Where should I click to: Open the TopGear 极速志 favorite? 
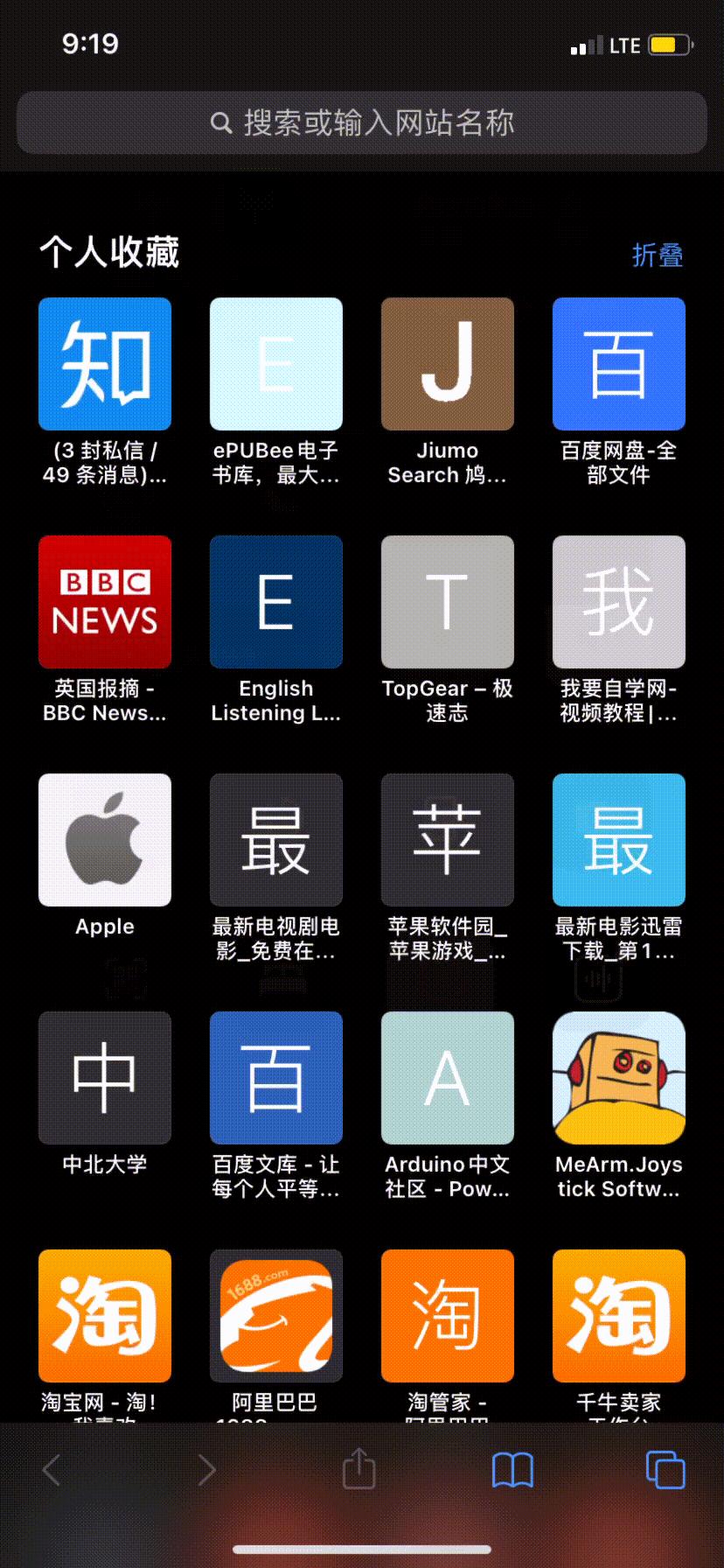tap(447, 601)
